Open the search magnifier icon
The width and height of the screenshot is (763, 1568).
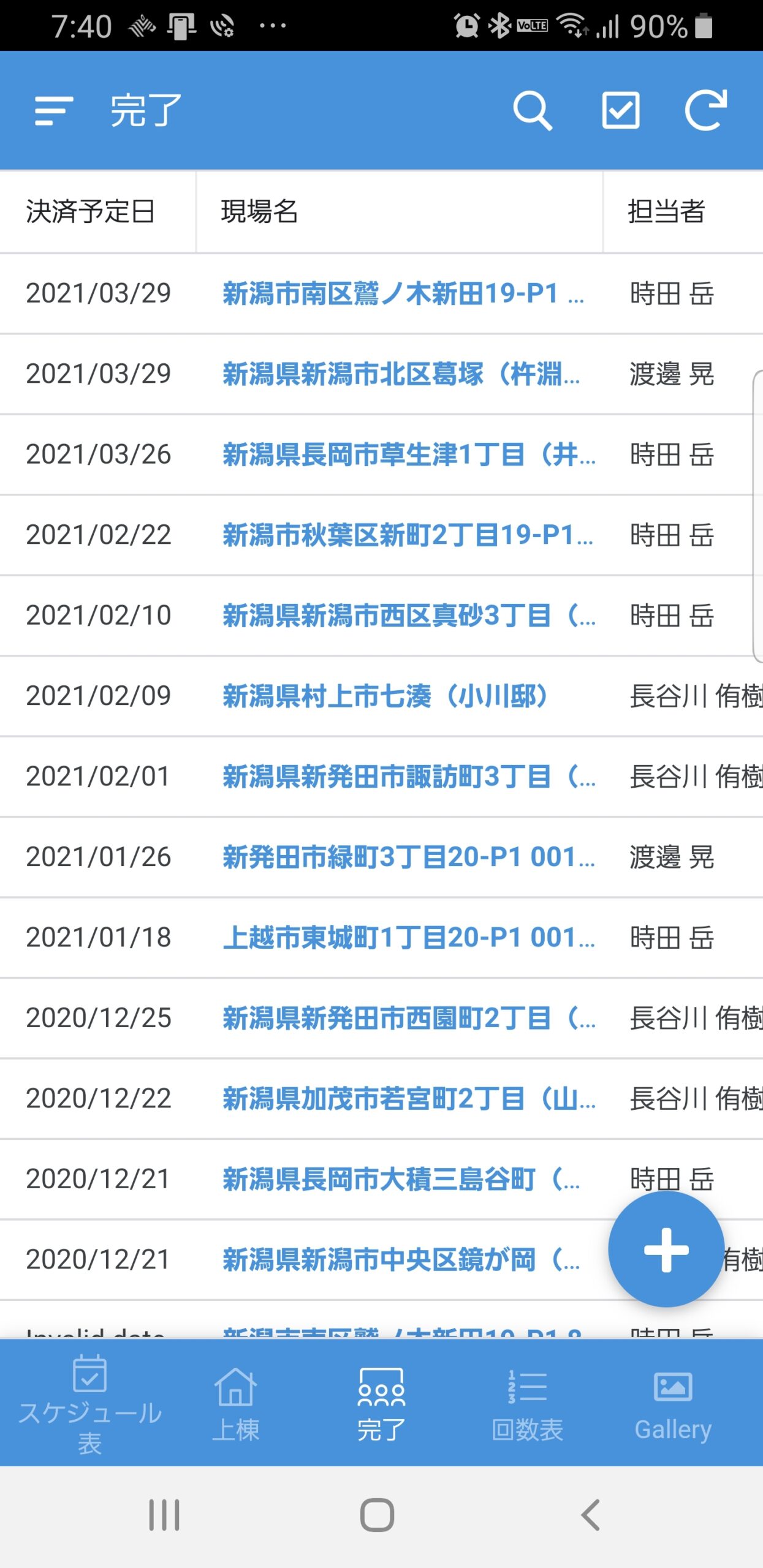[532, 111]
